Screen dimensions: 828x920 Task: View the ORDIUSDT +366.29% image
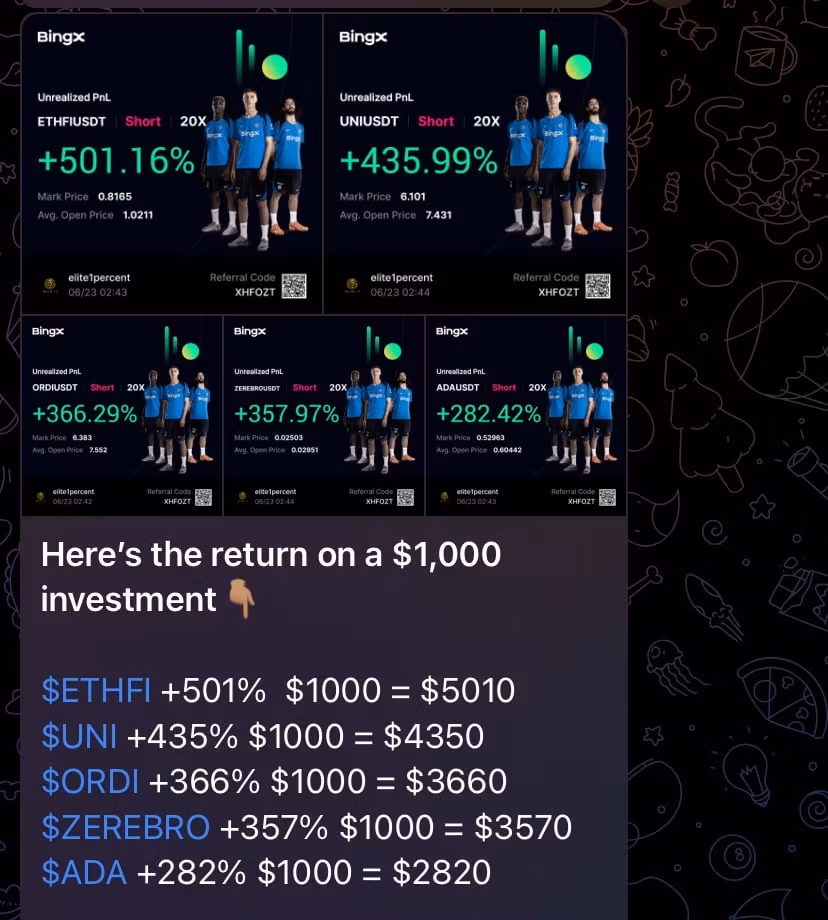pyautogui.click(x=121, y=415)
